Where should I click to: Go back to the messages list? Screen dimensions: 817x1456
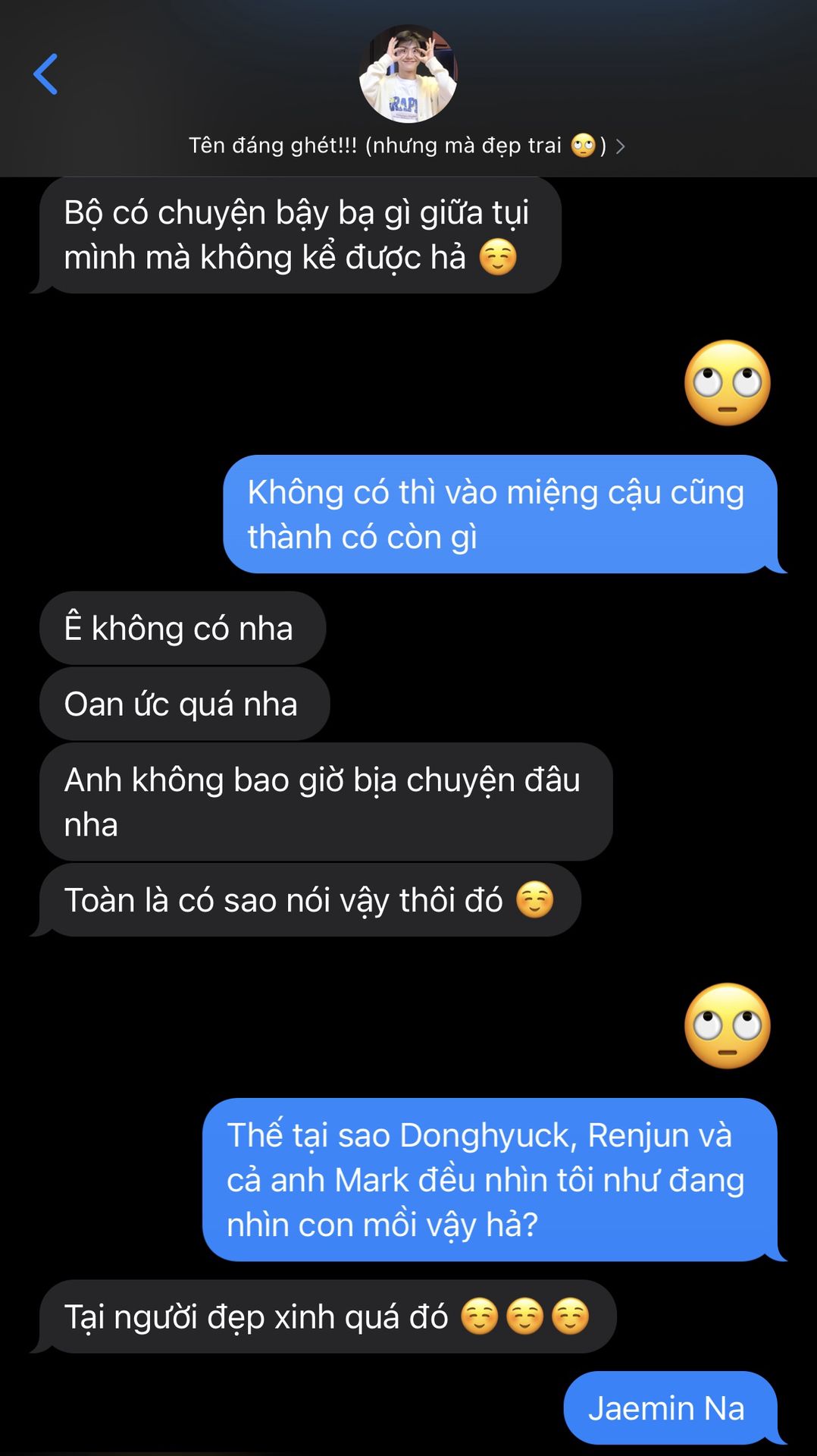point(45,74)
